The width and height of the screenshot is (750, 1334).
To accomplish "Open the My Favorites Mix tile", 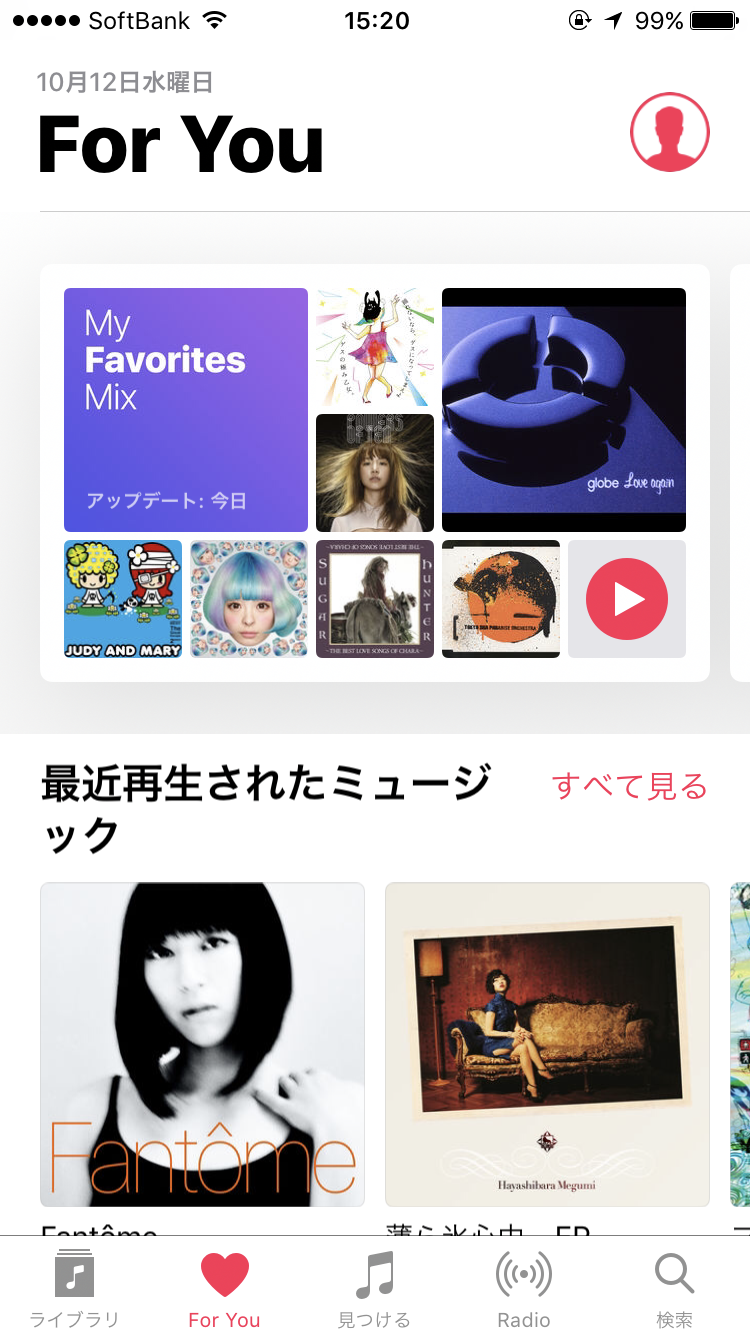I will pyautogui.click(x=186, y=410).
